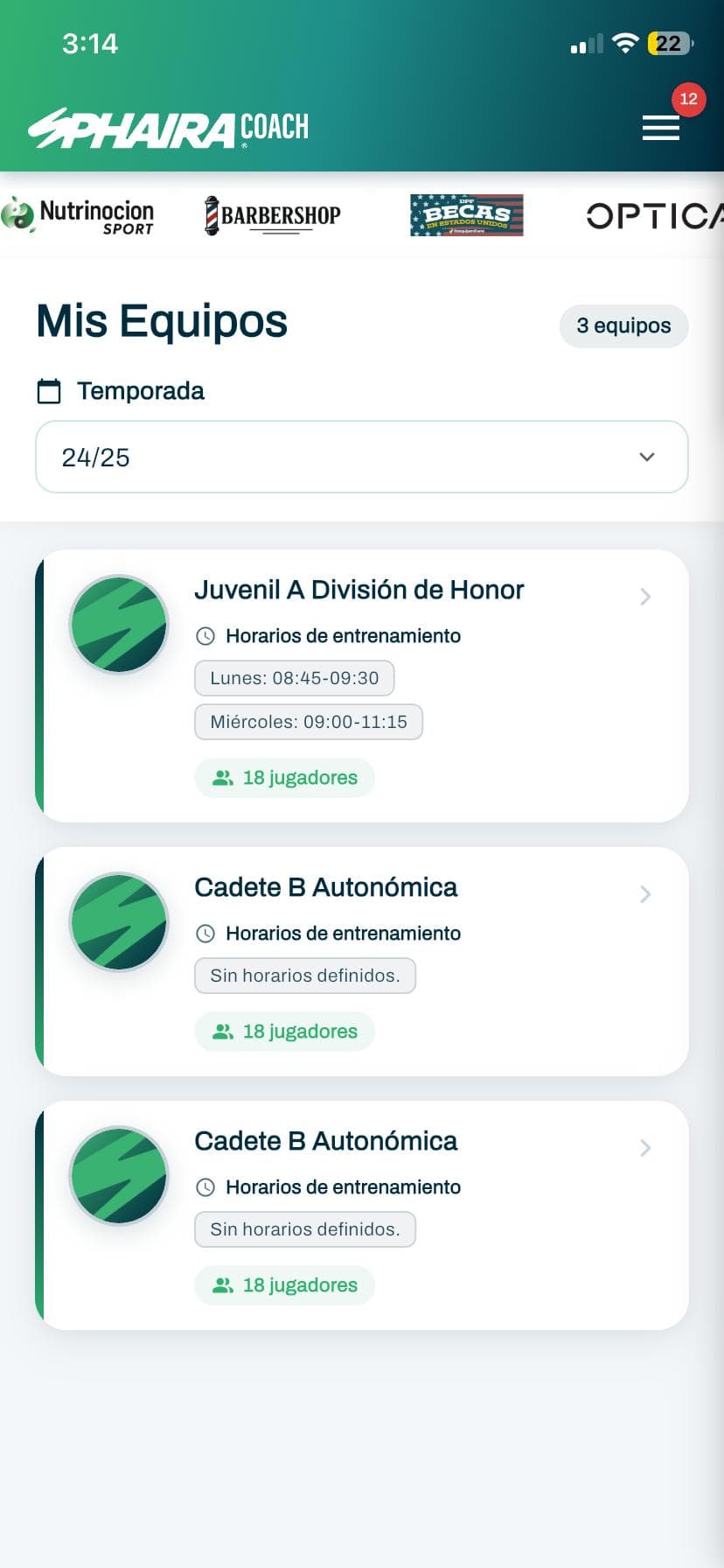Expand the first Cadete B Autonómica card
This screenshot has height=1568, width=724.
pos(645,894)
